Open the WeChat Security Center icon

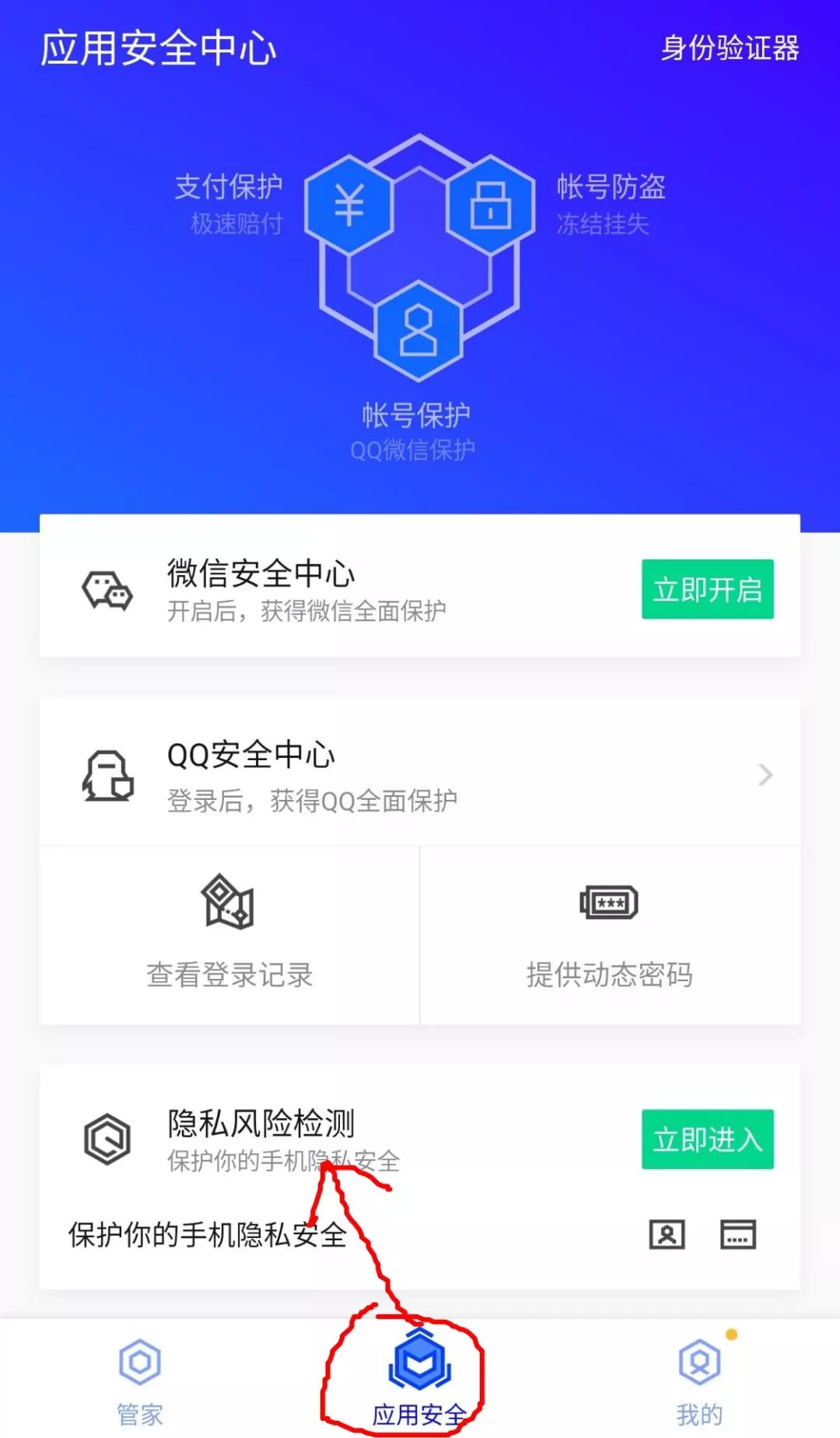coord(109,591)
